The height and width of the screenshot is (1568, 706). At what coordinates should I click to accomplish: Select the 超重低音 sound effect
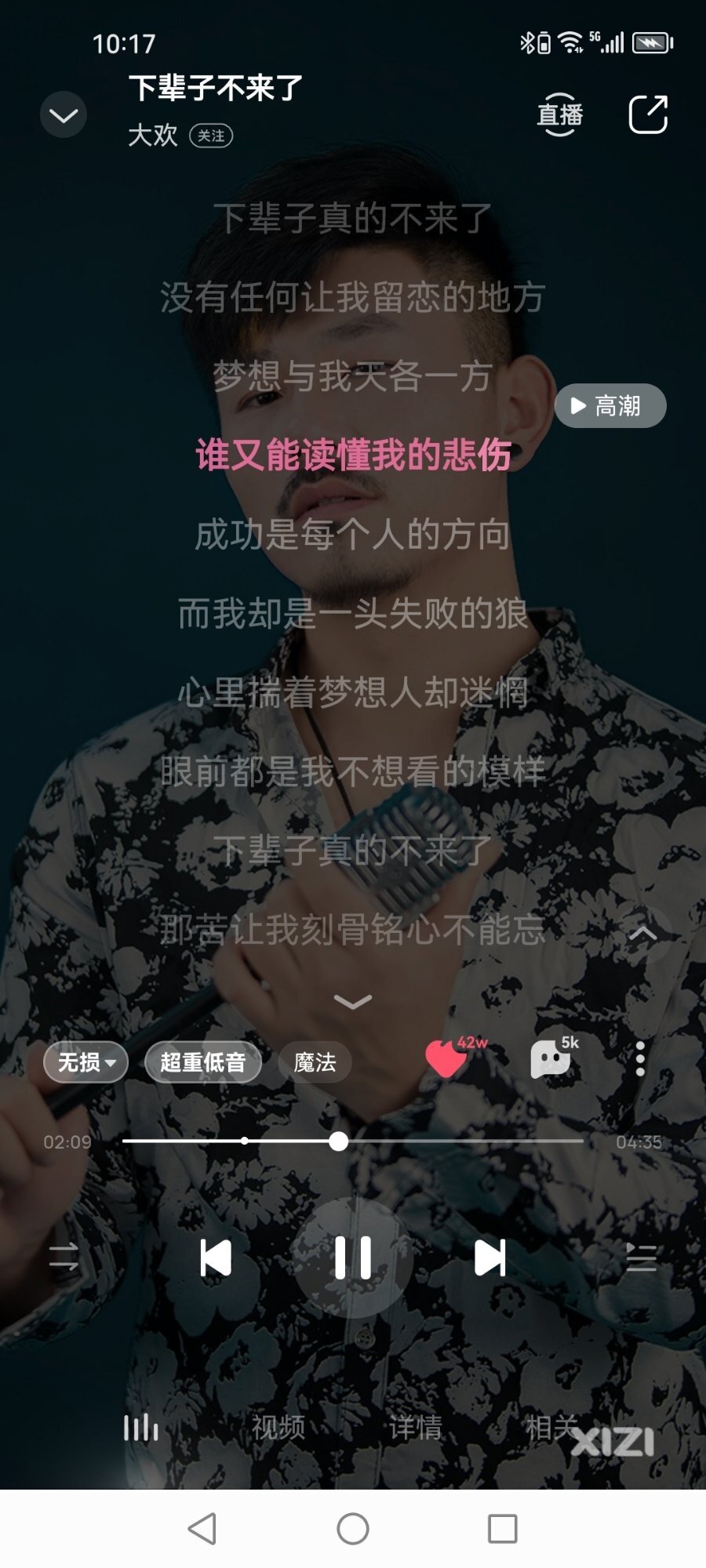click(203, 1062)
